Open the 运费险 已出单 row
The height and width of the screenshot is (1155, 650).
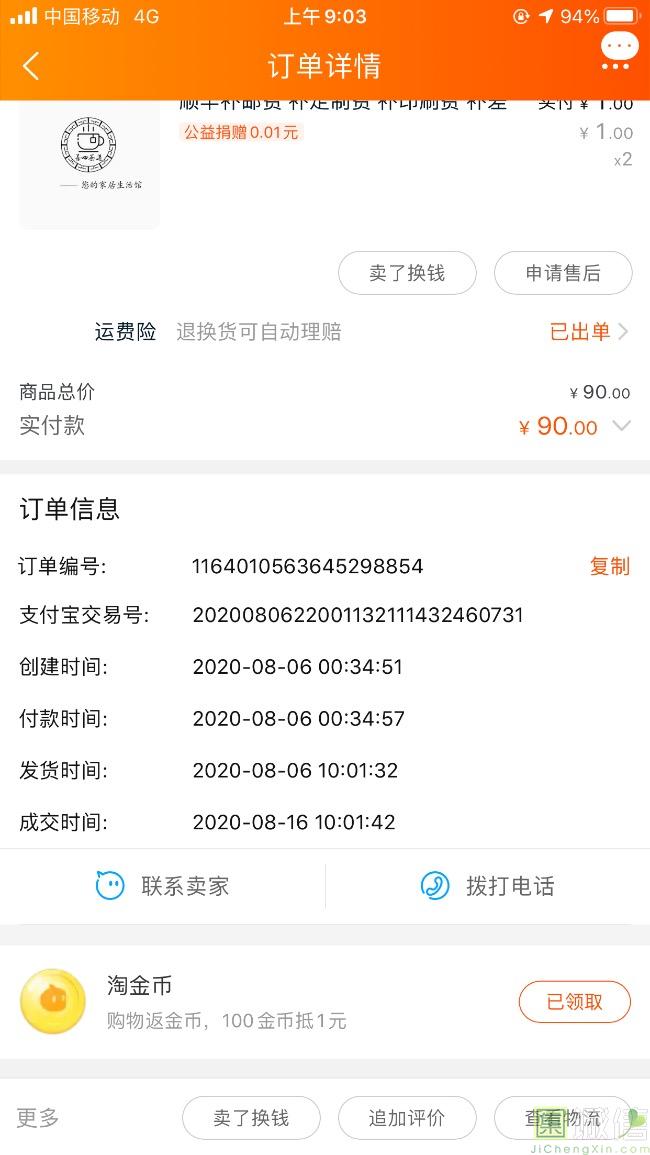click(x=589, y=332)
